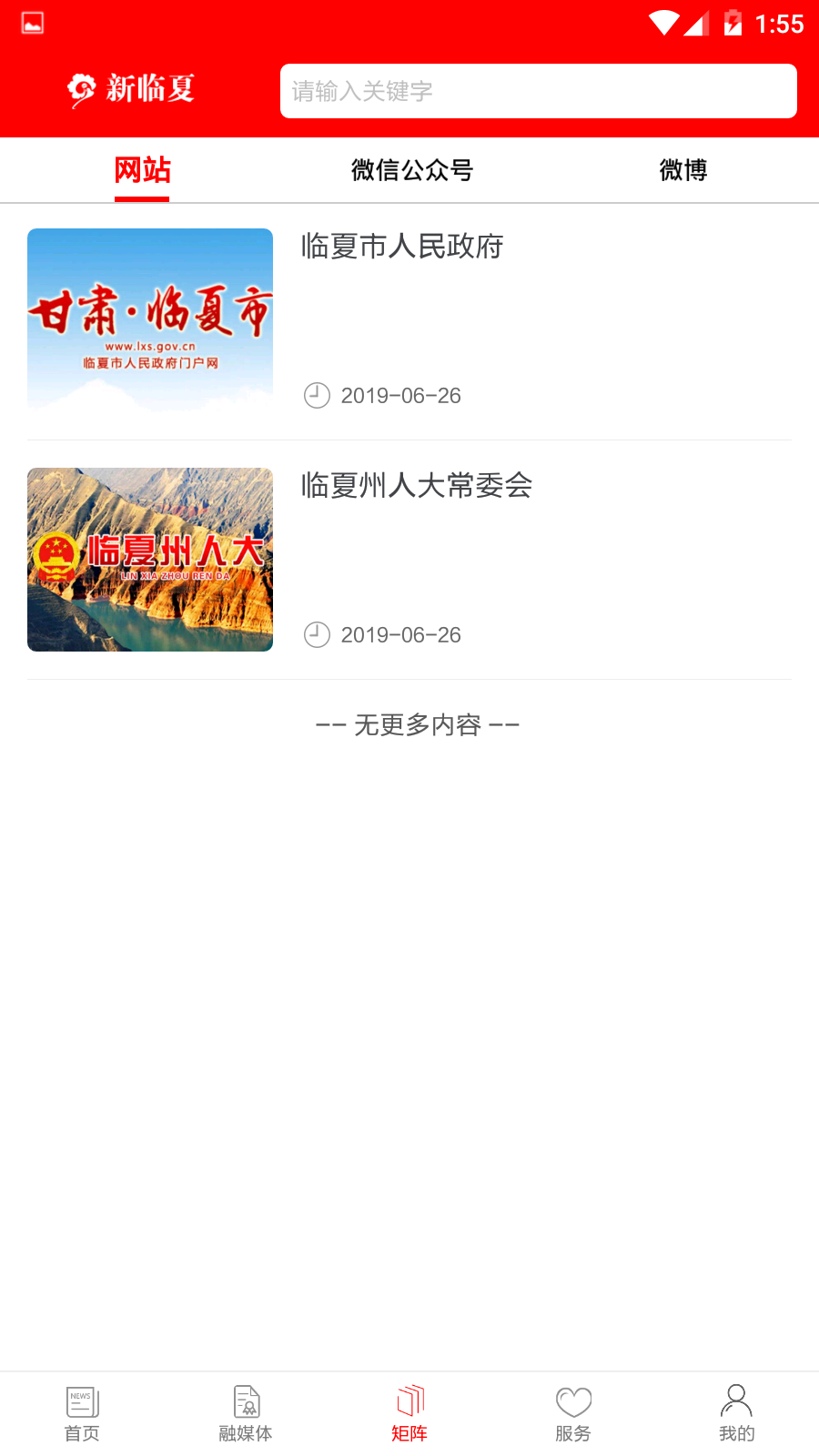This screenshot has width=819, height=1456.
Task: Switch to the 微博 tab
Action: click(682, 170)
